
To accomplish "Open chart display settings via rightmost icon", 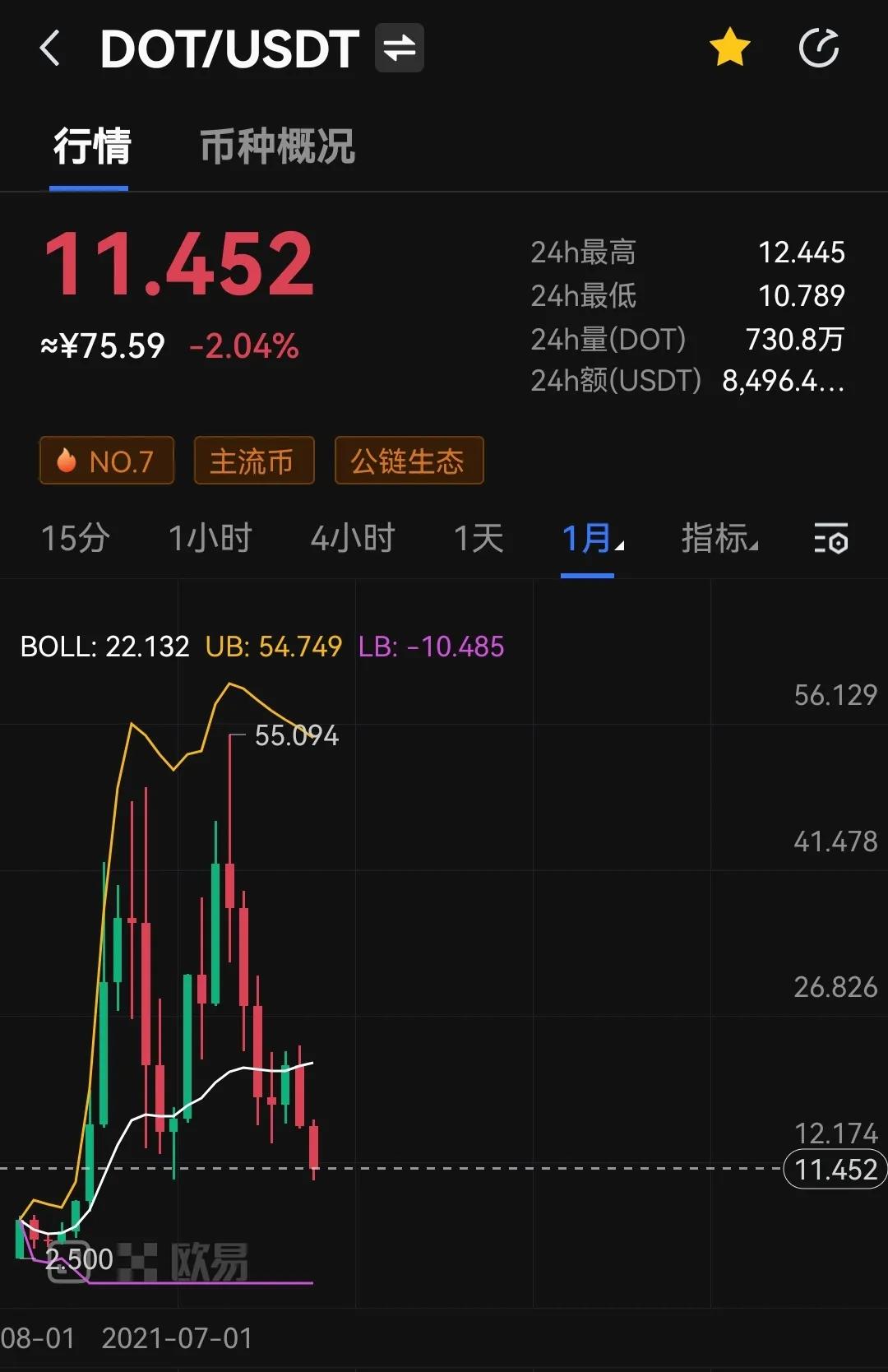I will [832, 539].
